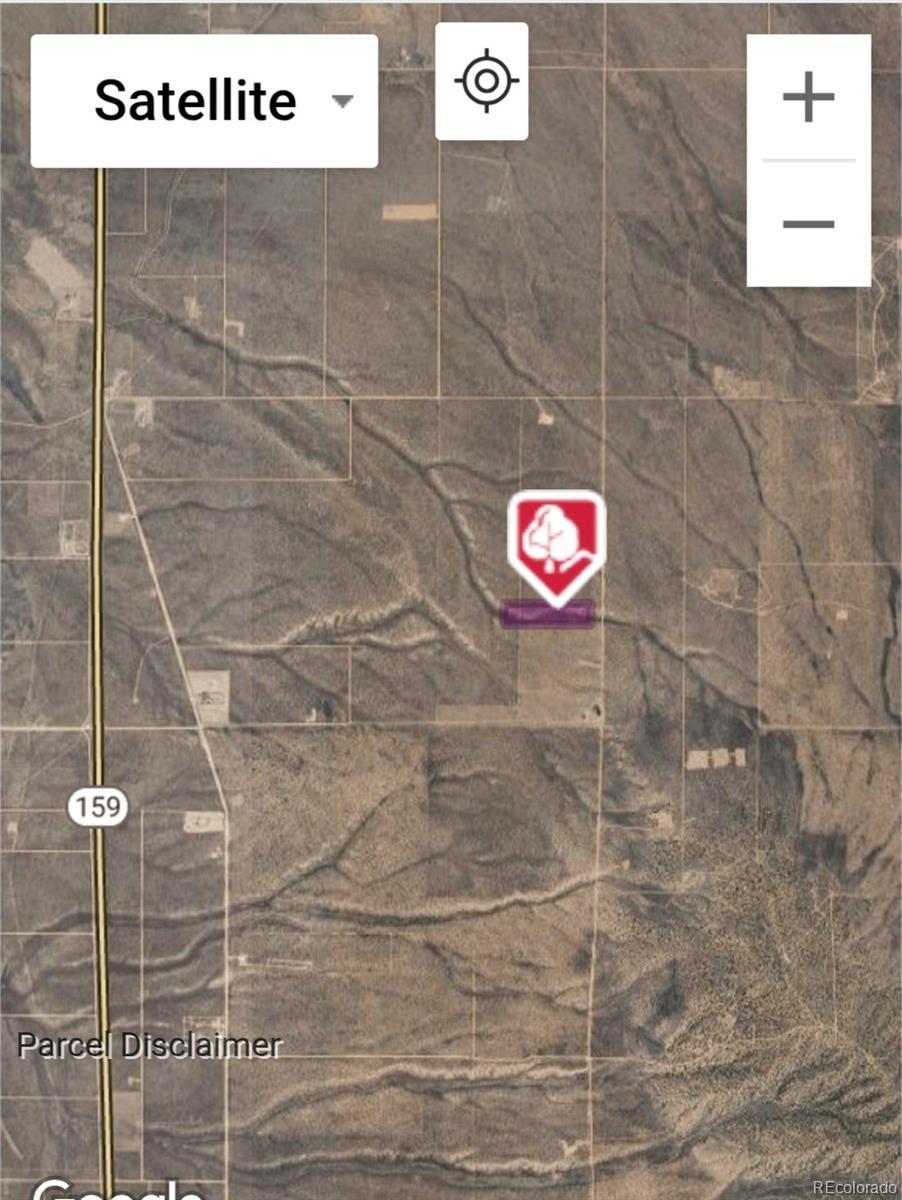Center the map on my location
The width and height of the screenshot is (902, 1200).
click(482, 81)
